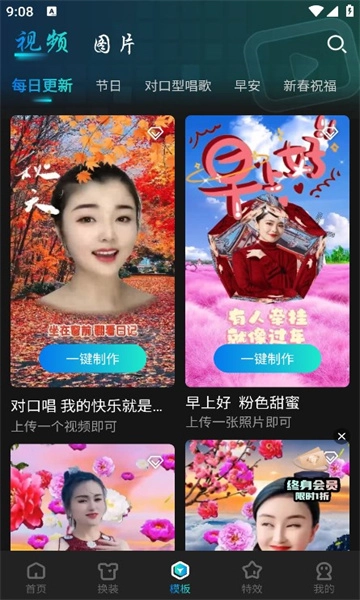The height and width of the screenshot is (600, 360).
Task: Open the peony flowers template thumbnail
Action: click(93, 497)
